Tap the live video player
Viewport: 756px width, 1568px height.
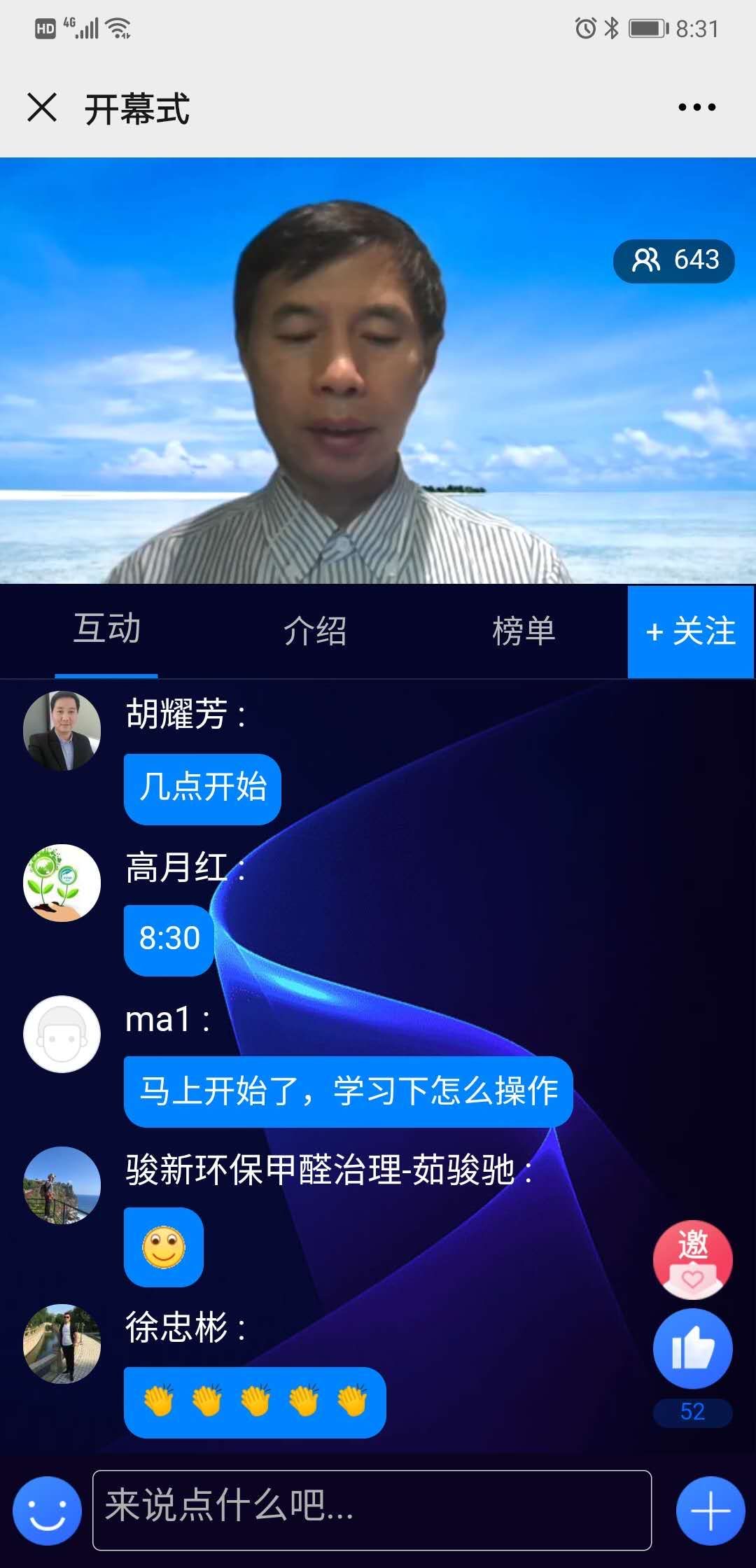click(x=378, y=370)
